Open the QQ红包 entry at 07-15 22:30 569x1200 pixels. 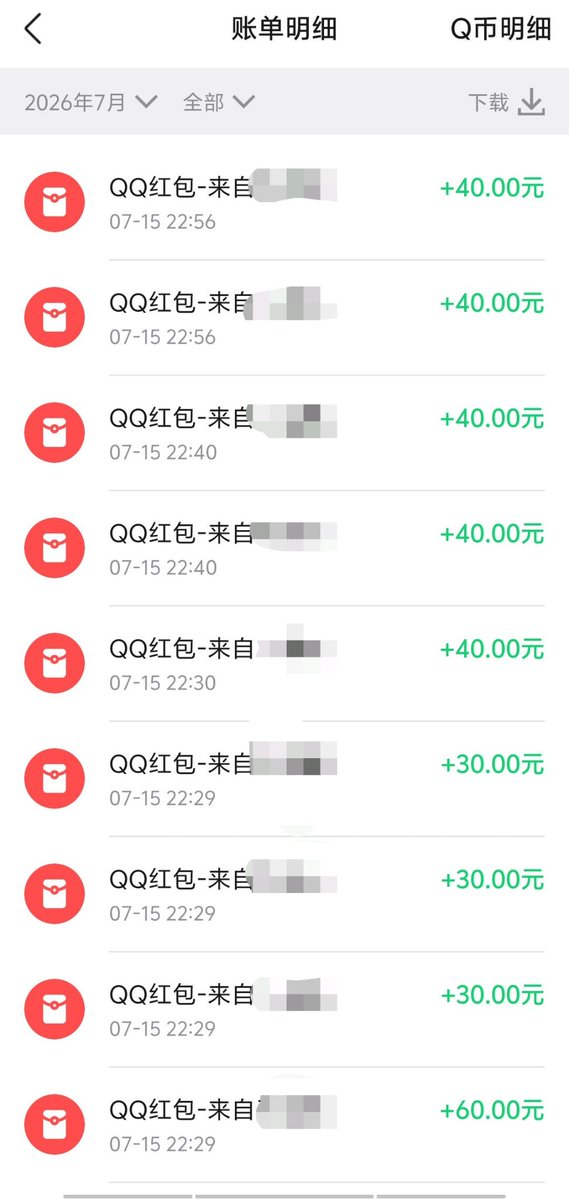coord(284,663)
